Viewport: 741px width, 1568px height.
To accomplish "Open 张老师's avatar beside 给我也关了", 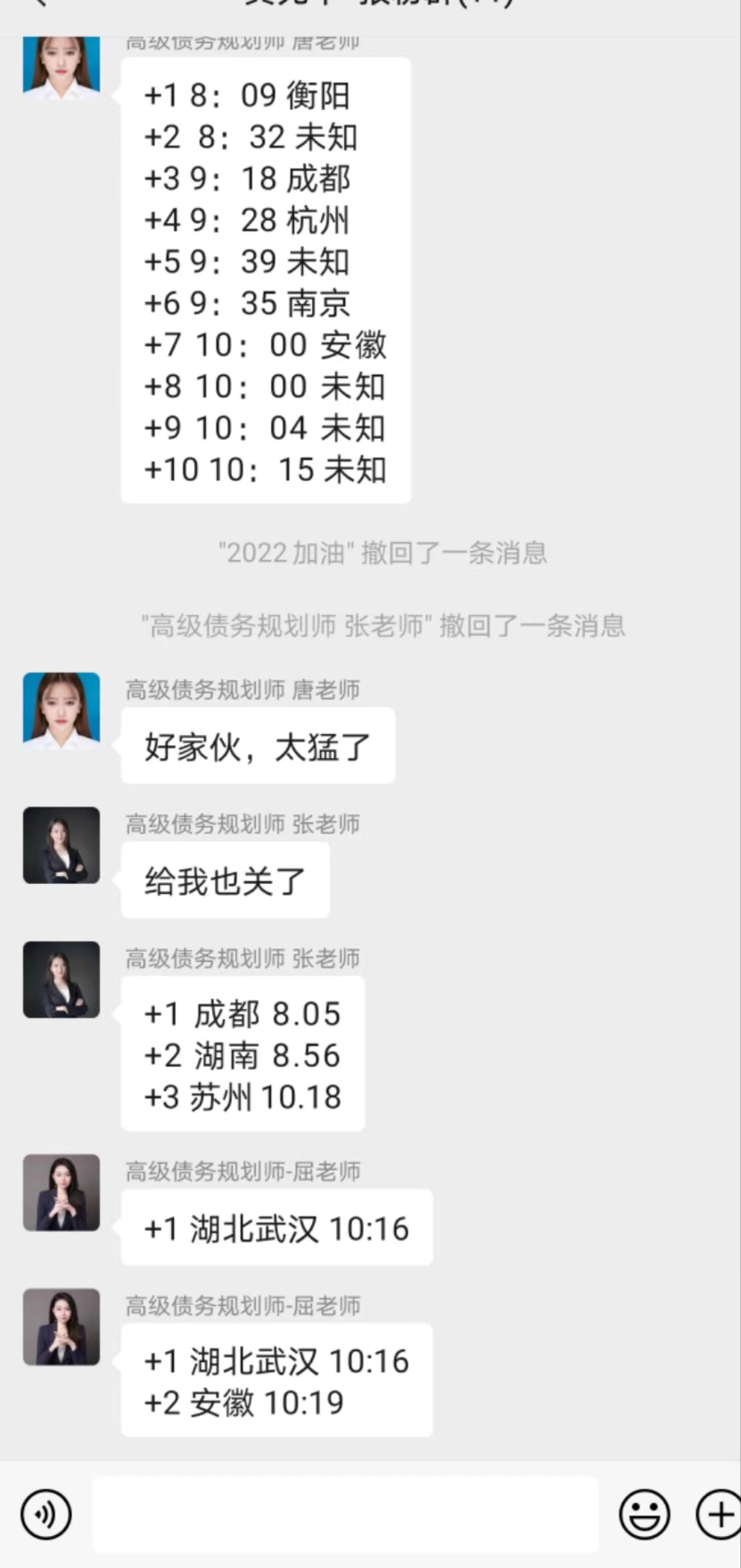I will click(x=61, y=845).
